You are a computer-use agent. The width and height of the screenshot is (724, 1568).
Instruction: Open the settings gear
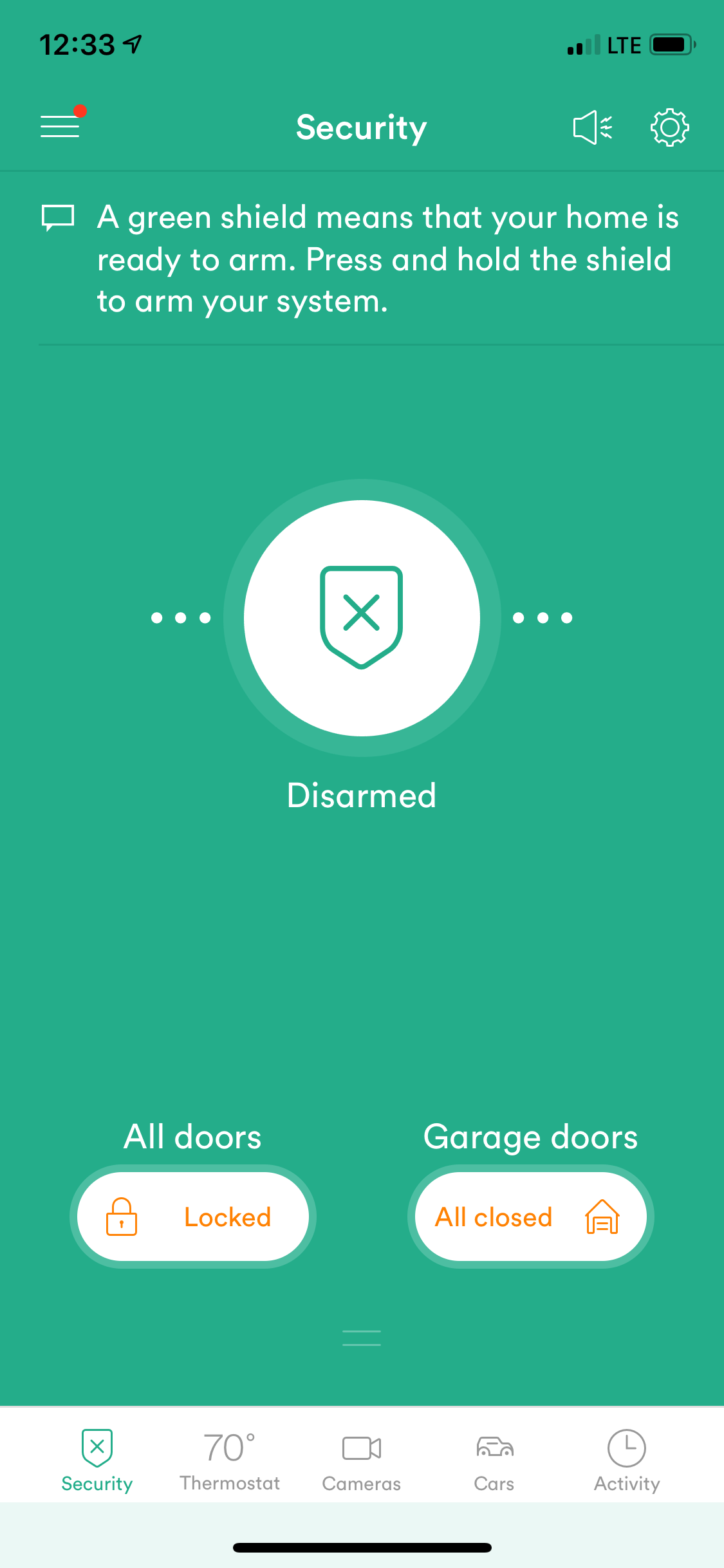pos(669,127)
